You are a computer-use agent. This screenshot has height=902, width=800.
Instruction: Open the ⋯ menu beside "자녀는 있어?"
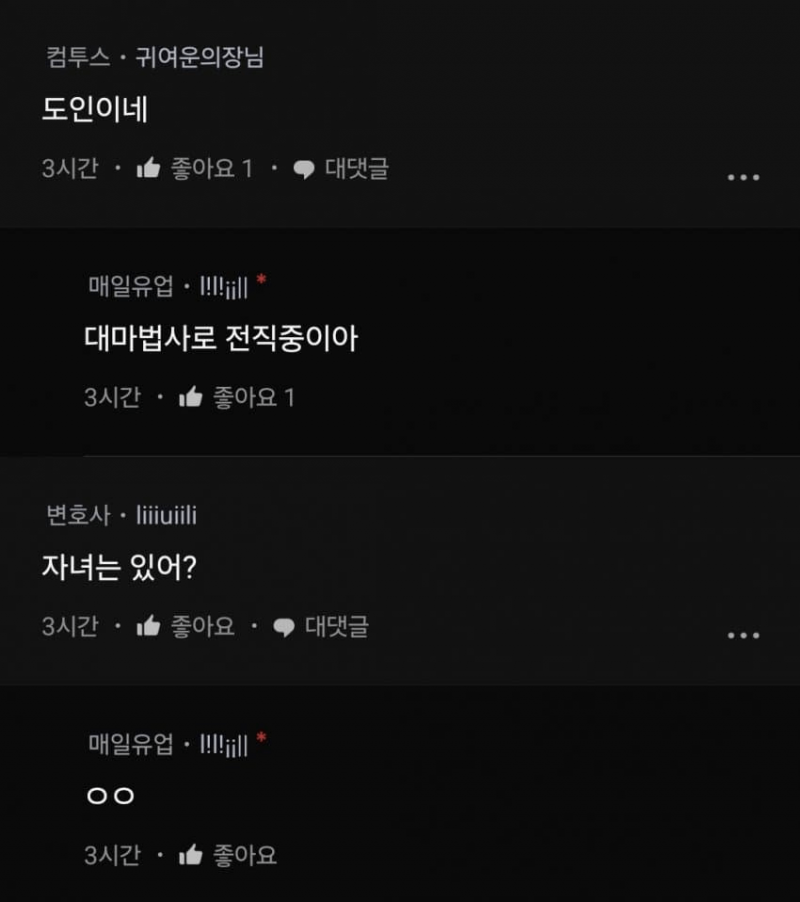[x=744, y=634]
